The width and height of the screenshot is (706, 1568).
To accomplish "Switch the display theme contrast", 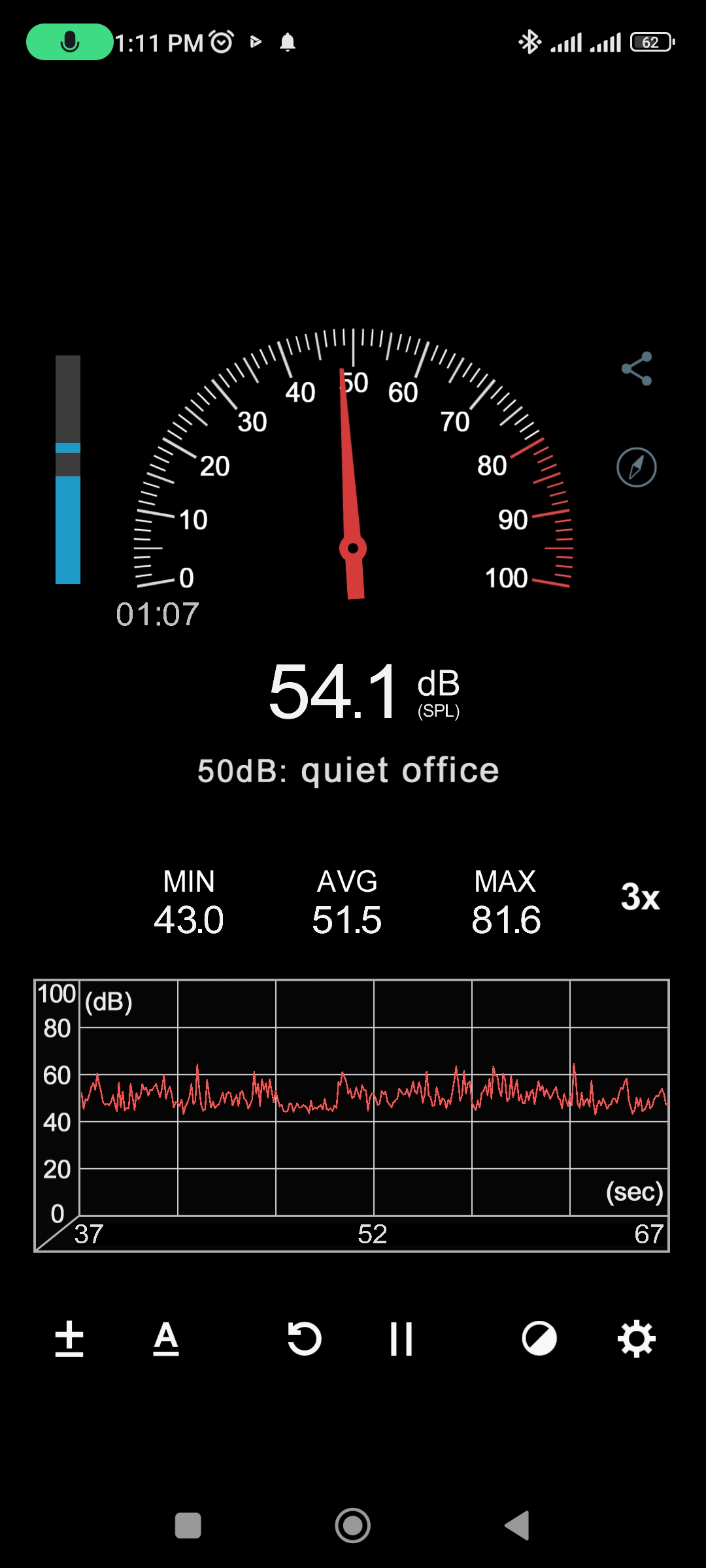I will pos(539,1339).
